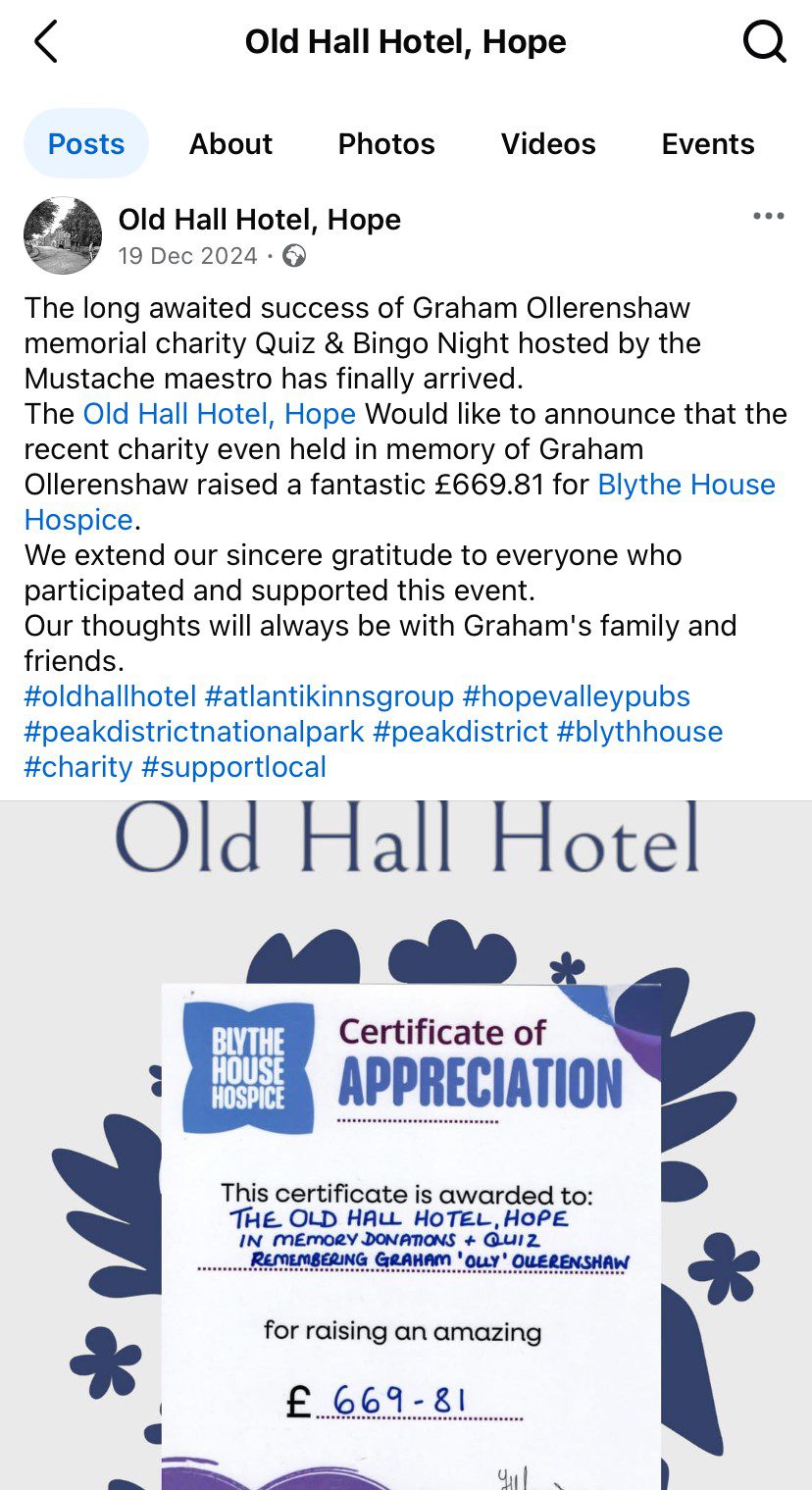Open the search magnifier icon
Screen dimensions: 812x1490
pyautogui.click(x=764, y=42)
